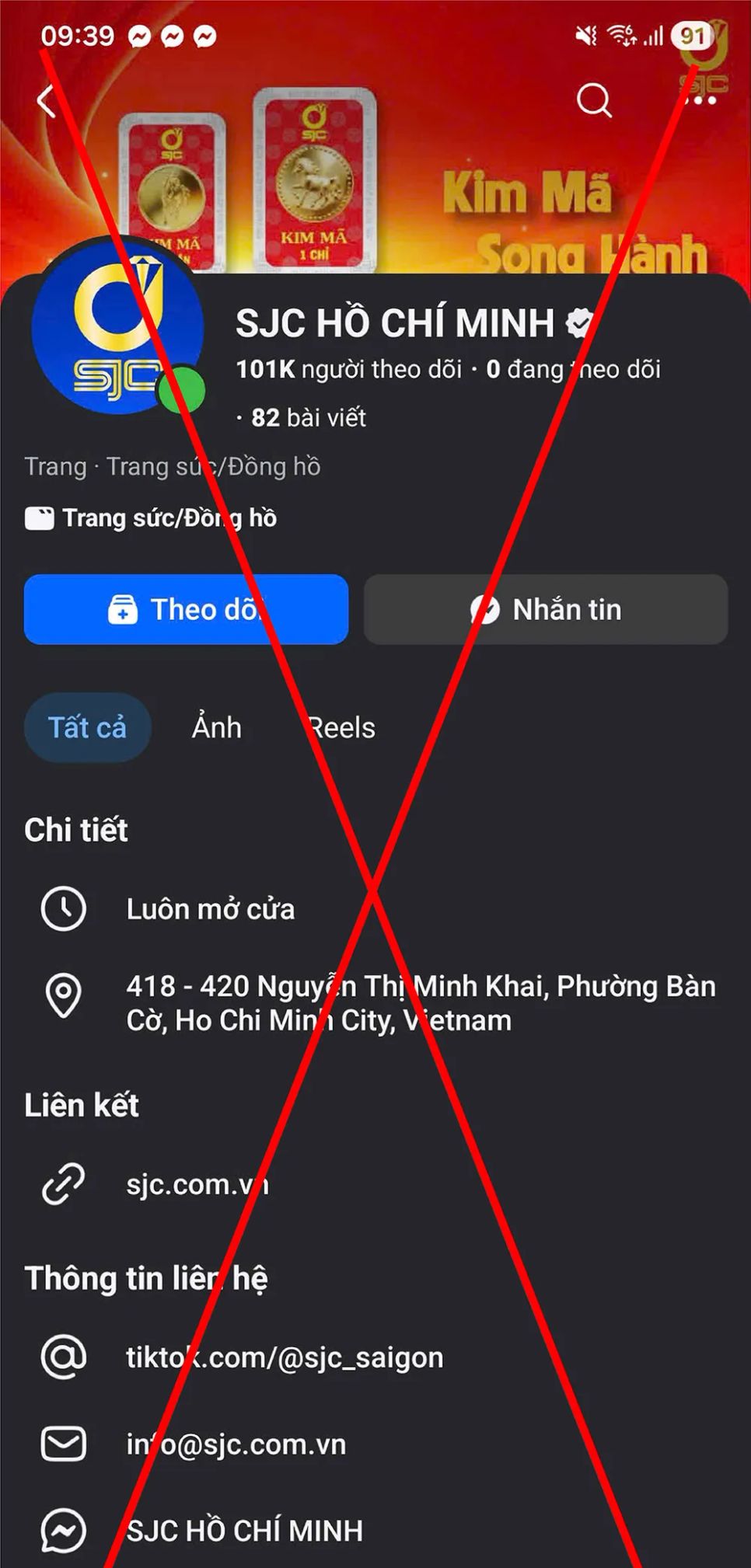Image resolution: width=751 pixels, height=1568 pixels.
Task: Select the search icon
Action: [x=592, y=99]
